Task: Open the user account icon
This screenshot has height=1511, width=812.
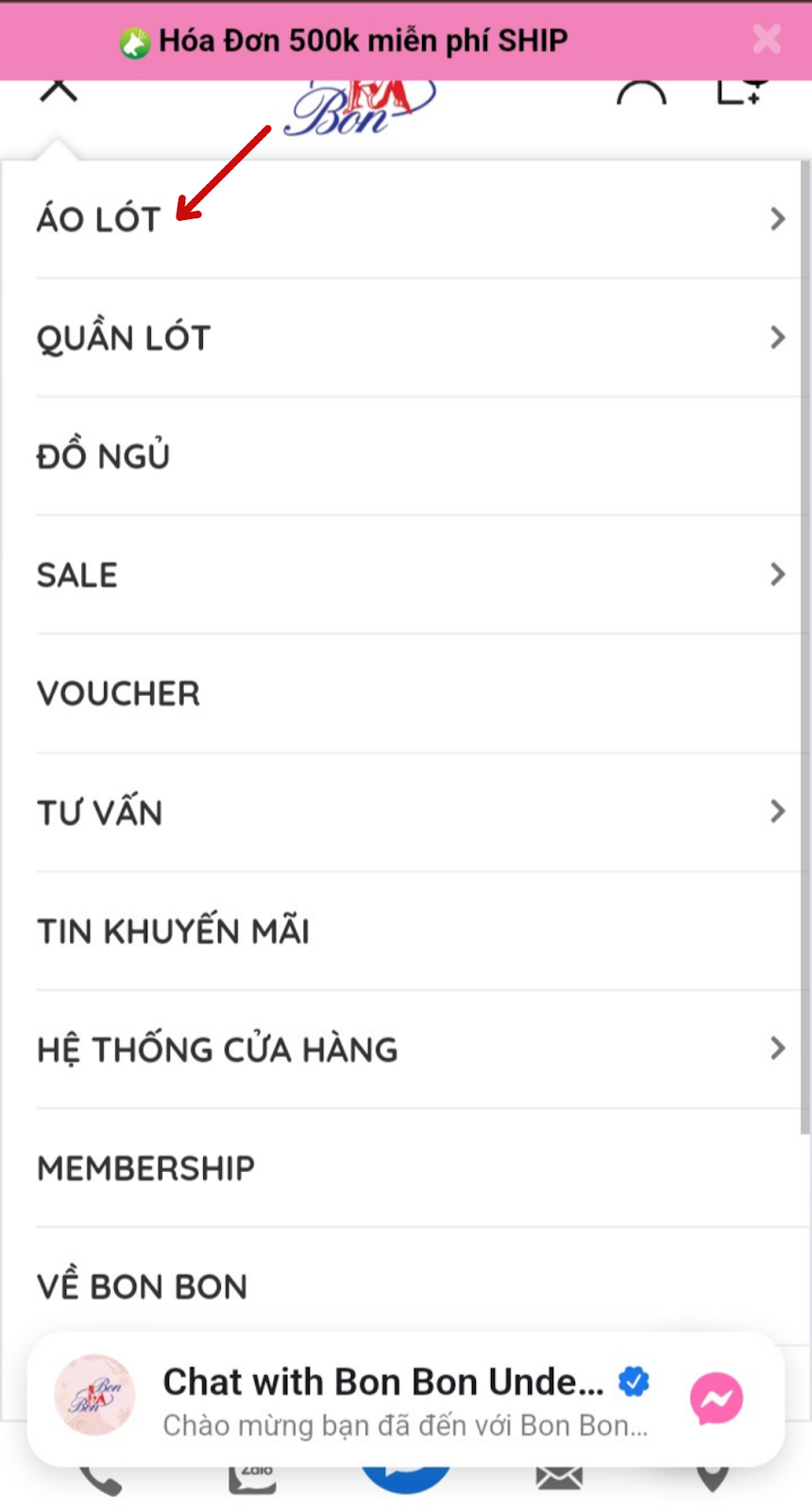Action: 641,94
